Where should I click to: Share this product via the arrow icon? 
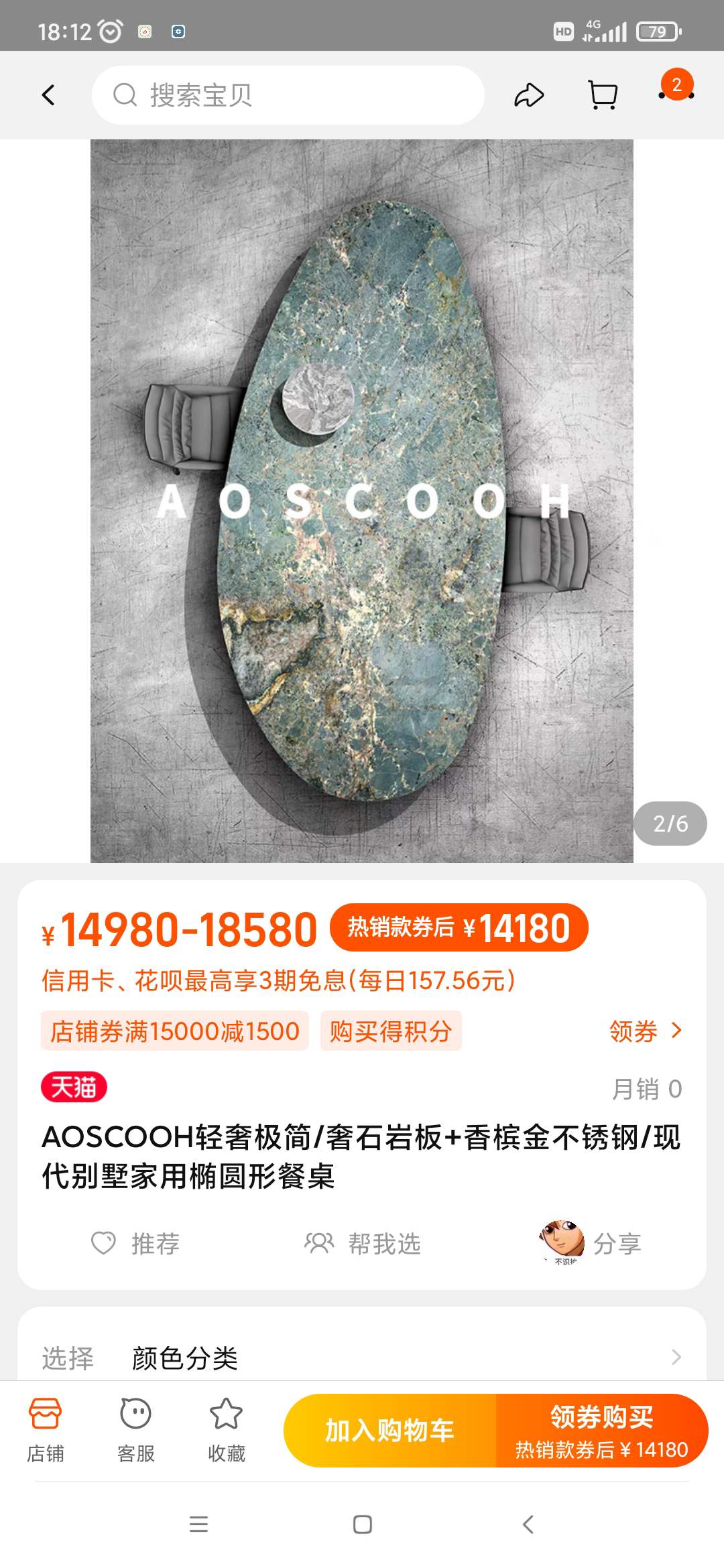[x=529, y=95]
